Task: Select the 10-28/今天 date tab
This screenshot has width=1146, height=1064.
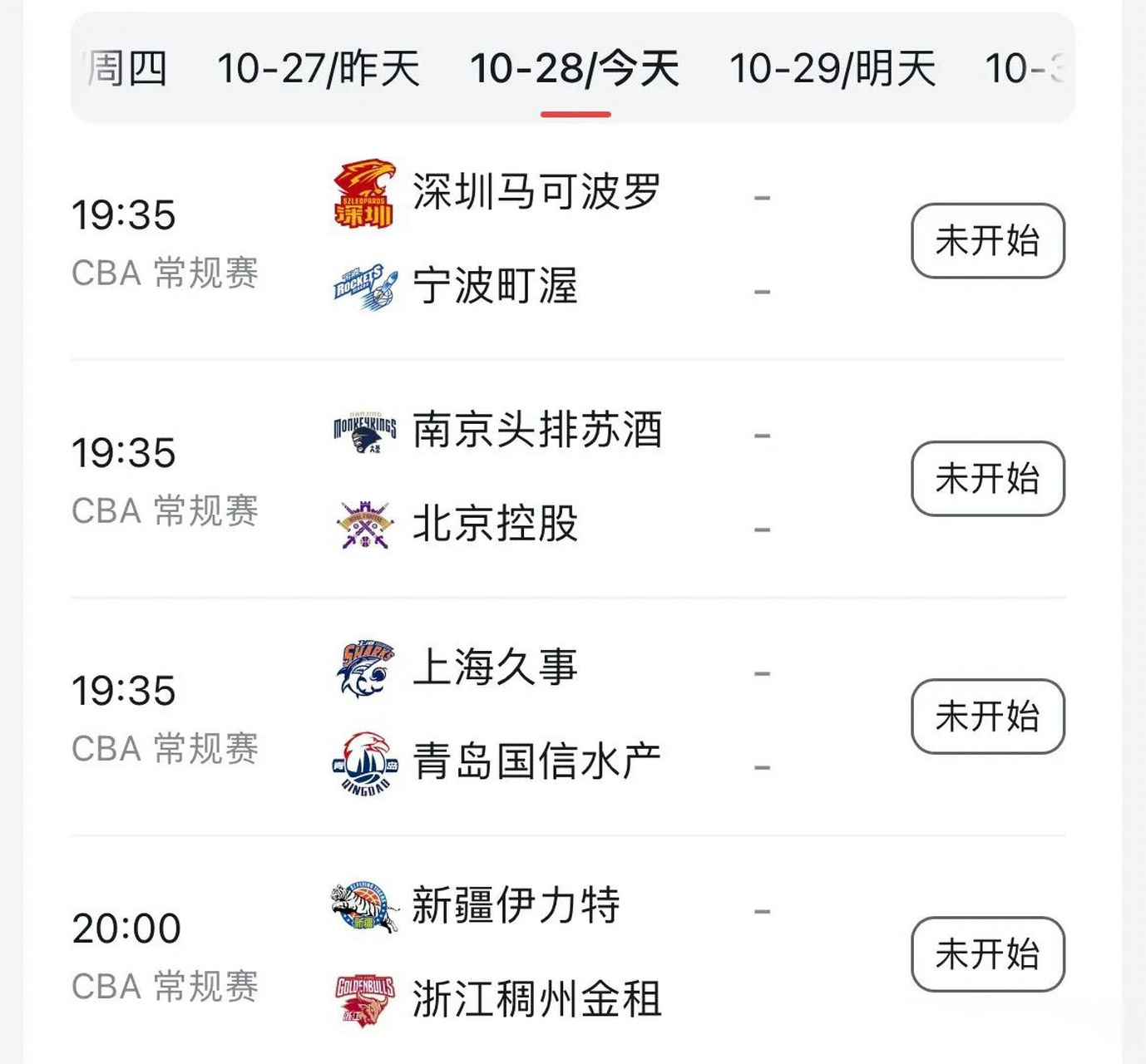Action: (575, 68)
